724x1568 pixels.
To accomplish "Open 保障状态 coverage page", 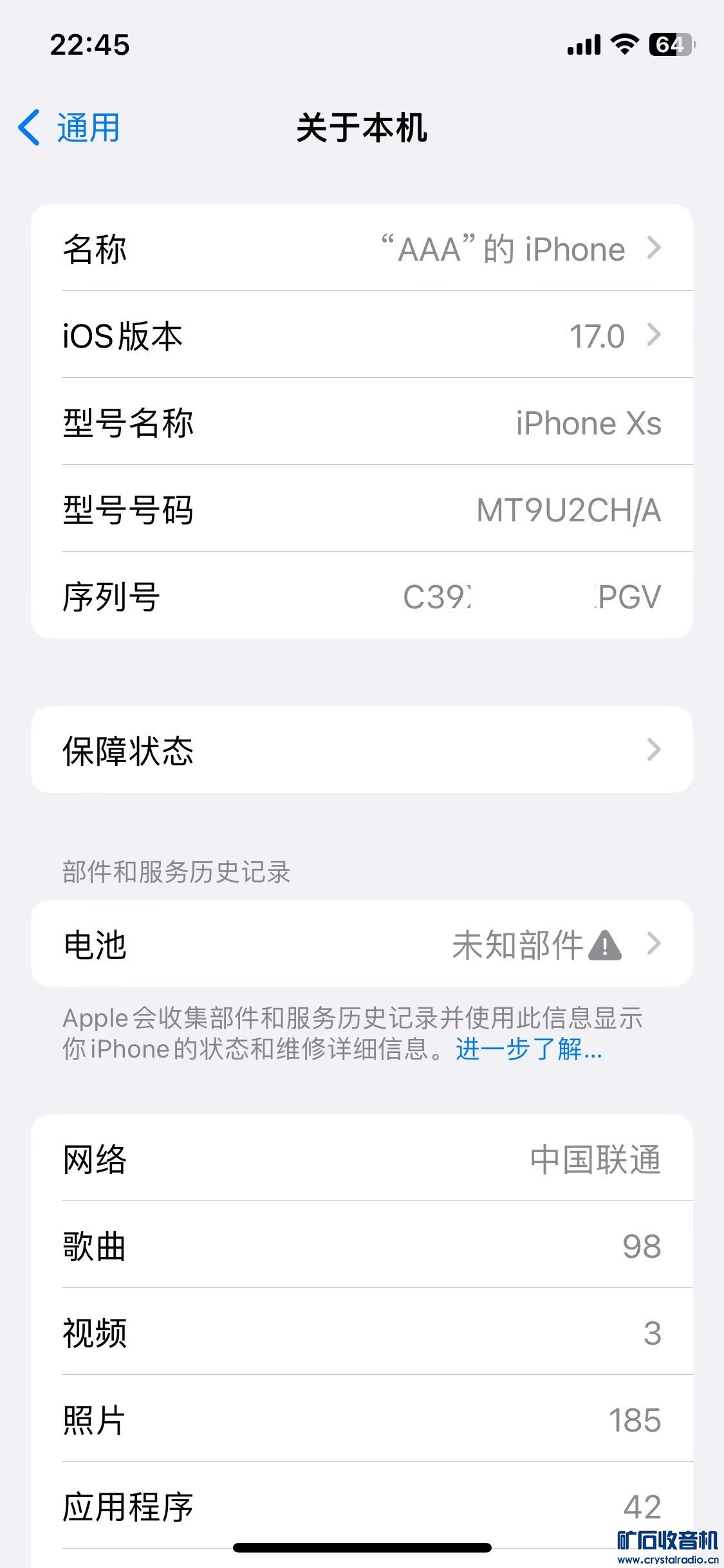I will 362,750.
